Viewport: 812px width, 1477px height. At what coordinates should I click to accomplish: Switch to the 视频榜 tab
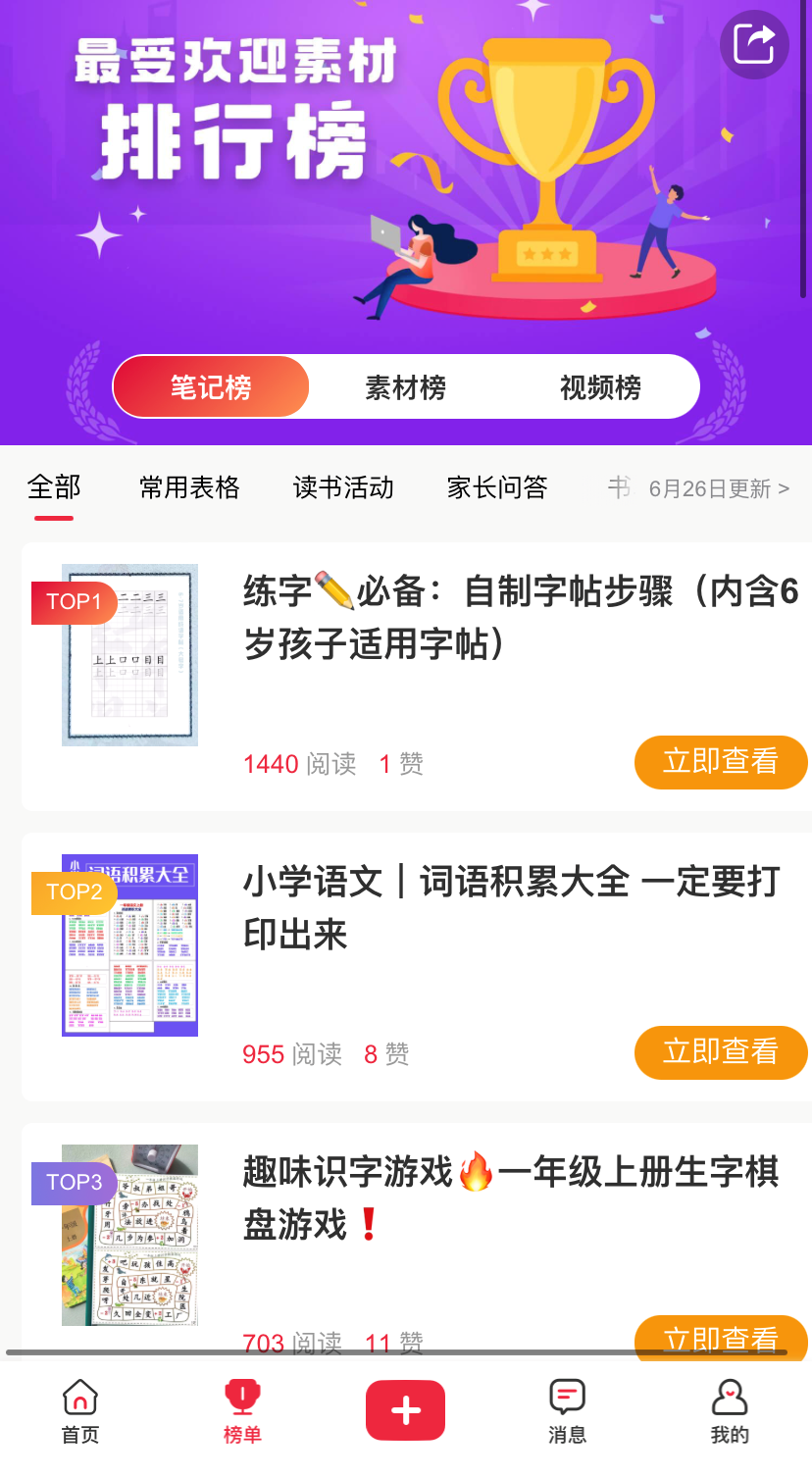pos(600,387)
